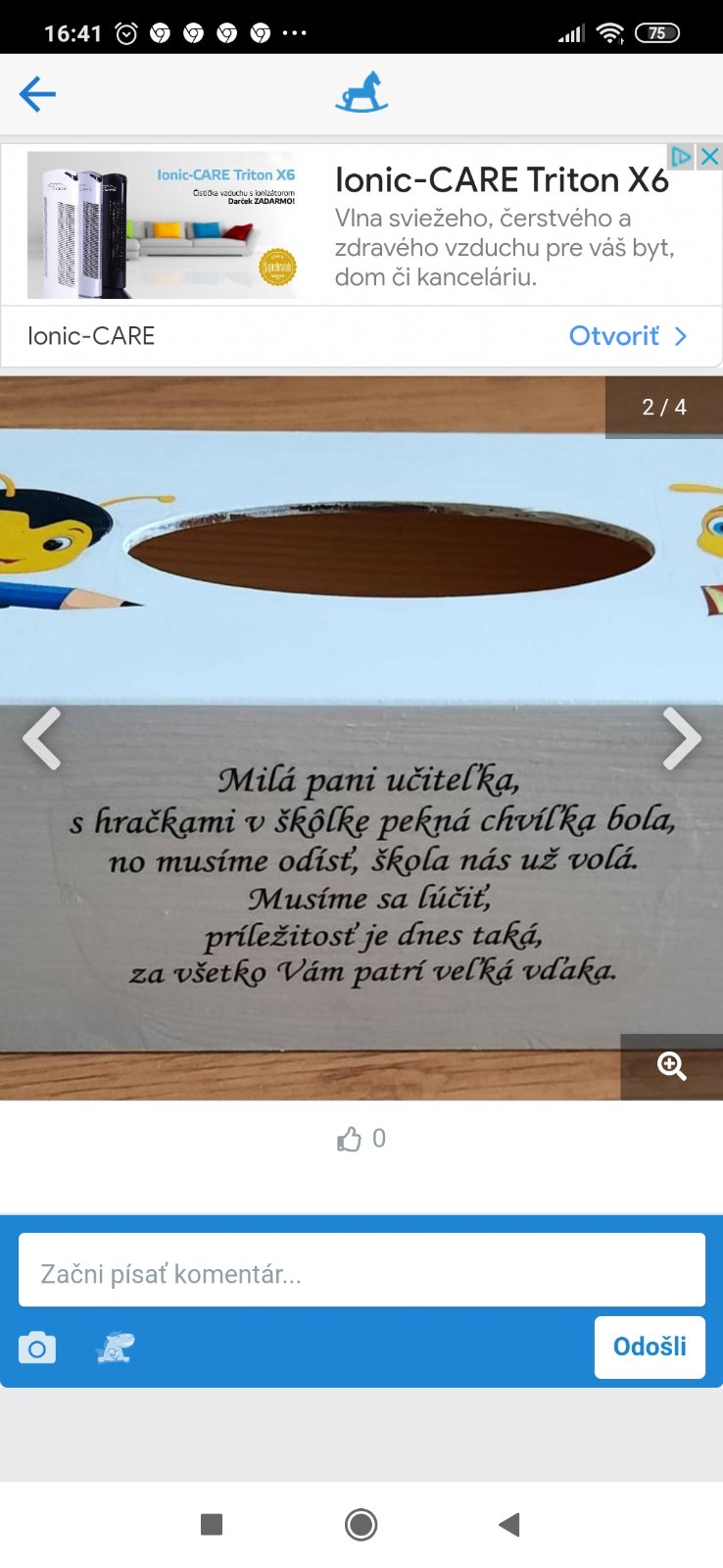
Task: Go to the system home screen
Action: [361, 1524]
